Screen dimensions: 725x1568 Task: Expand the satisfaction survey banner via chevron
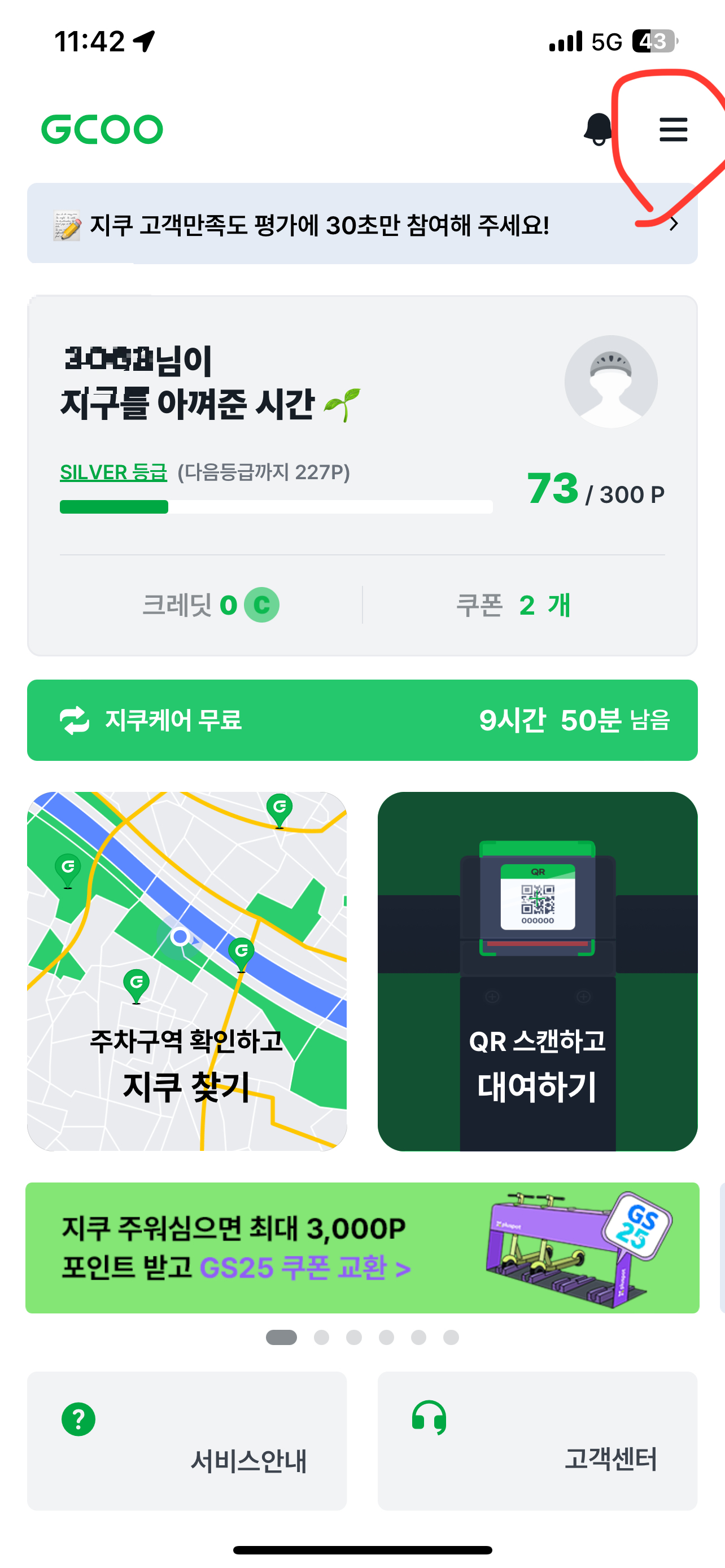point(673,224)
